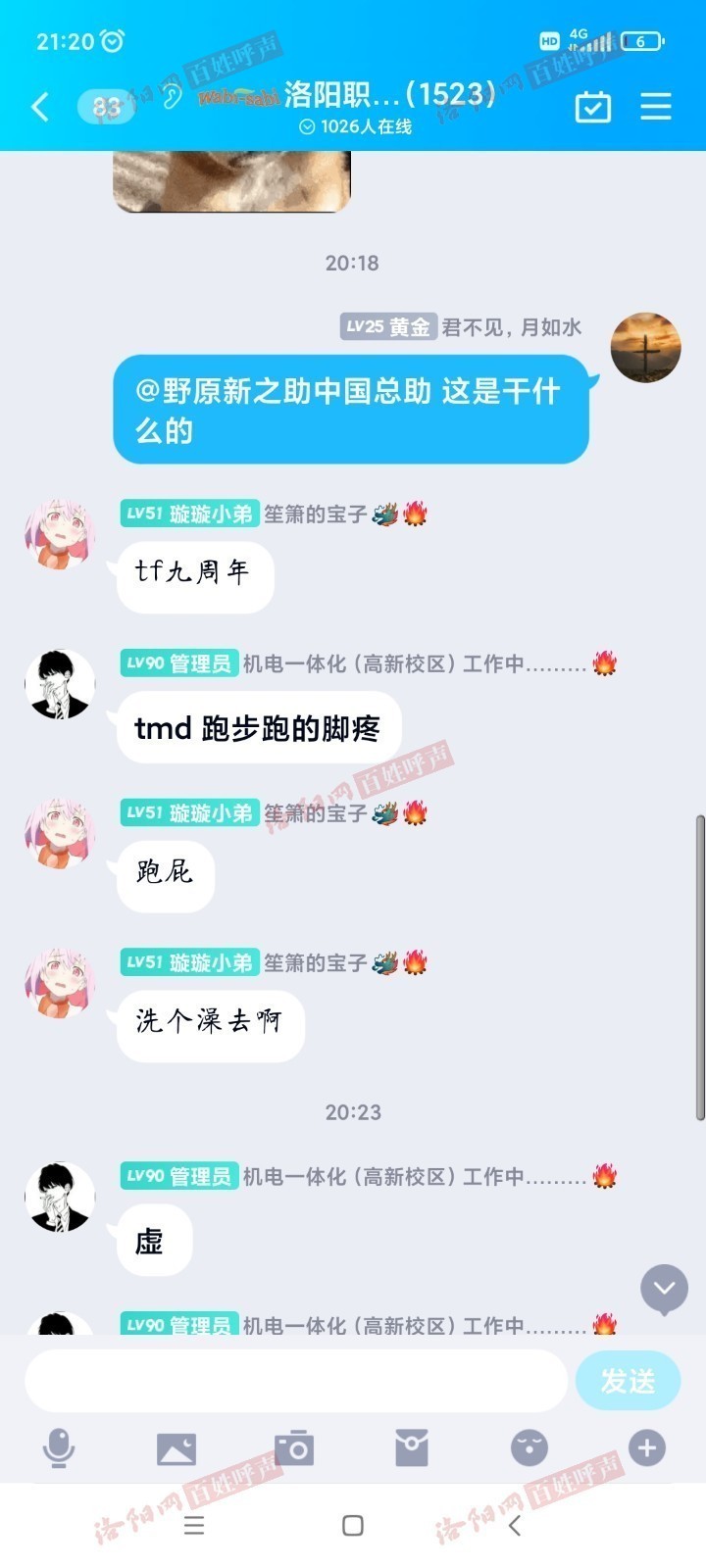Open the camera to take a photo

pos(294,1447)
